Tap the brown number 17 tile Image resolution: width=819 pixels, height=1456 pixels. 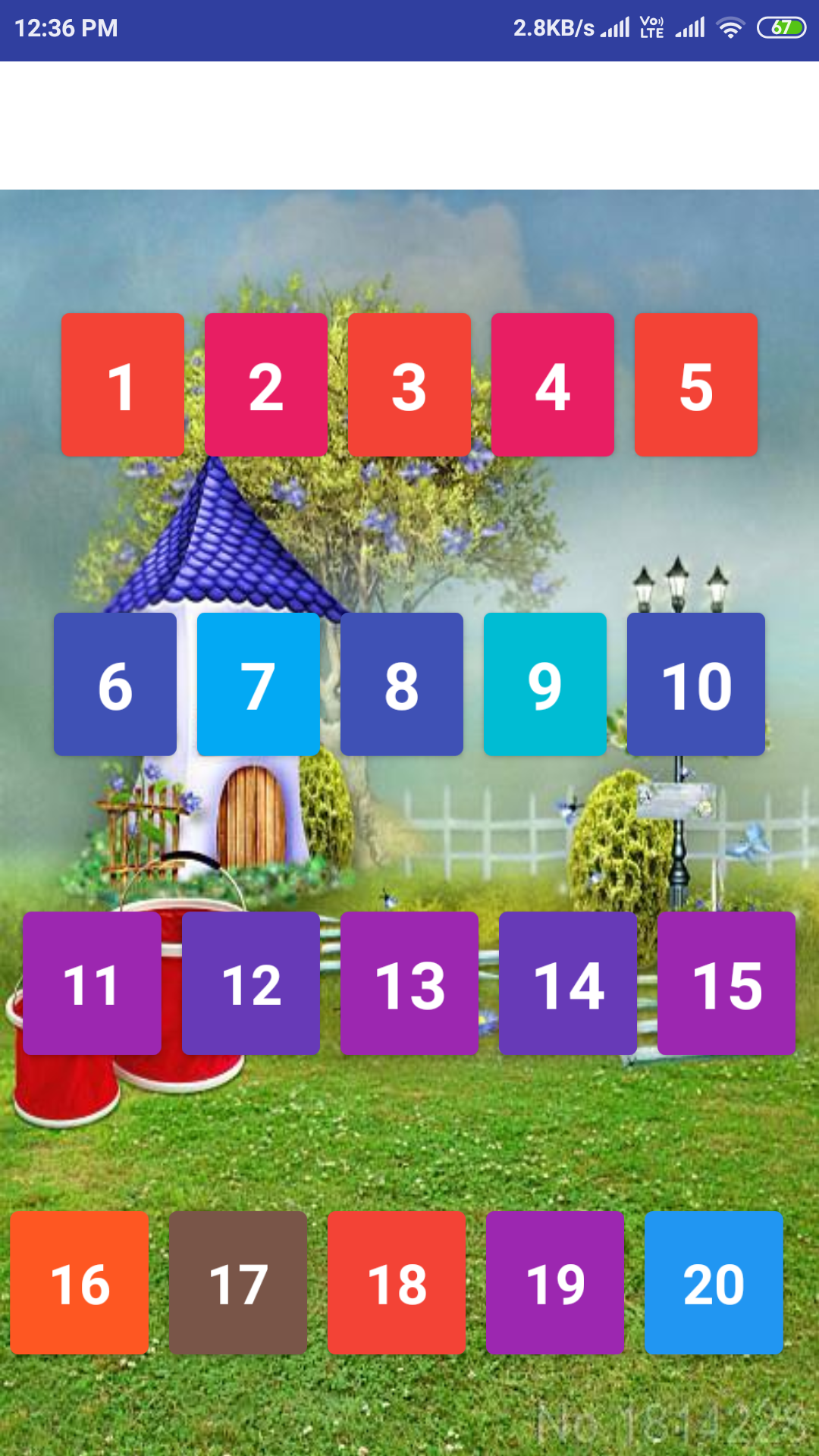point(238,1282)
